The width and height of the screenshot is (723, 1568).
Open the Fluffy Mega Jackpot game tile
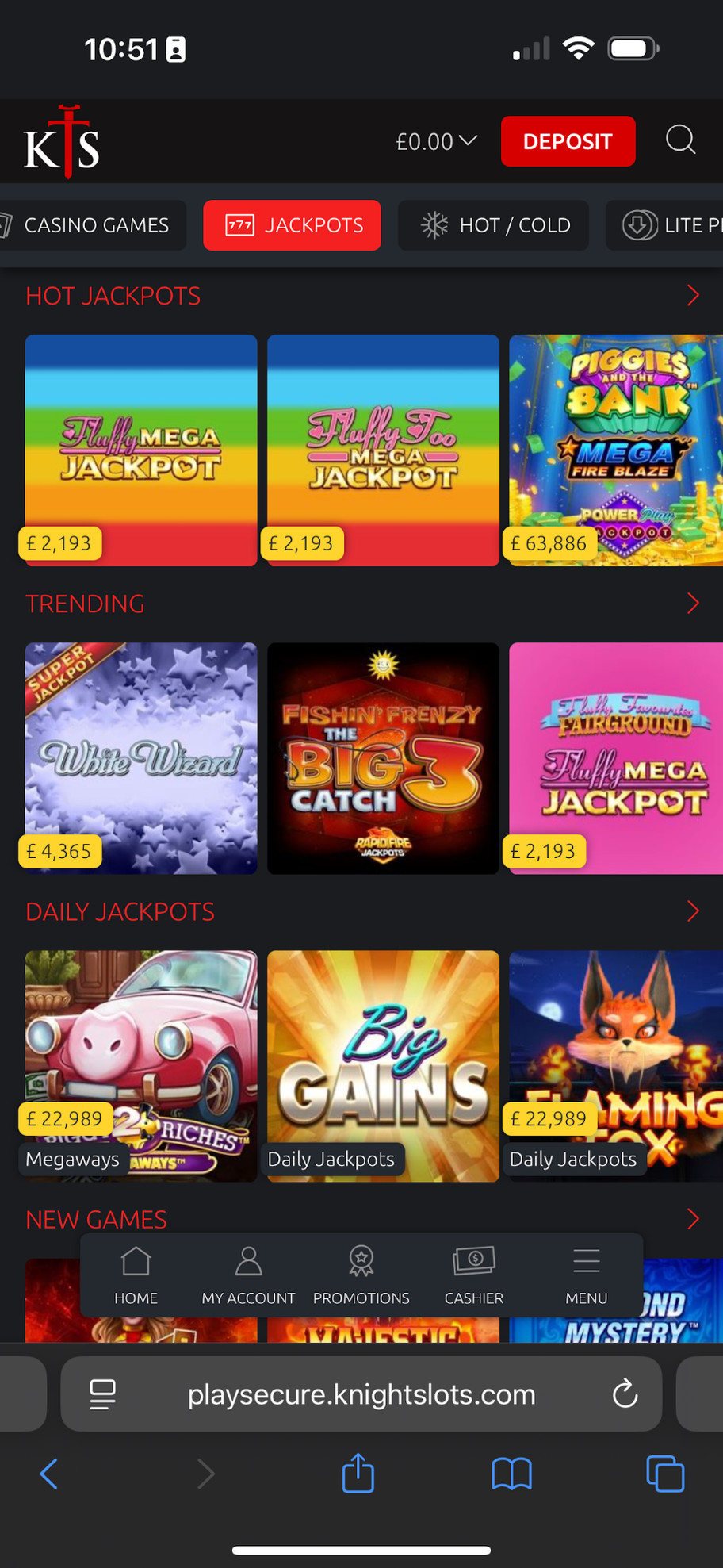click(141, 450)
